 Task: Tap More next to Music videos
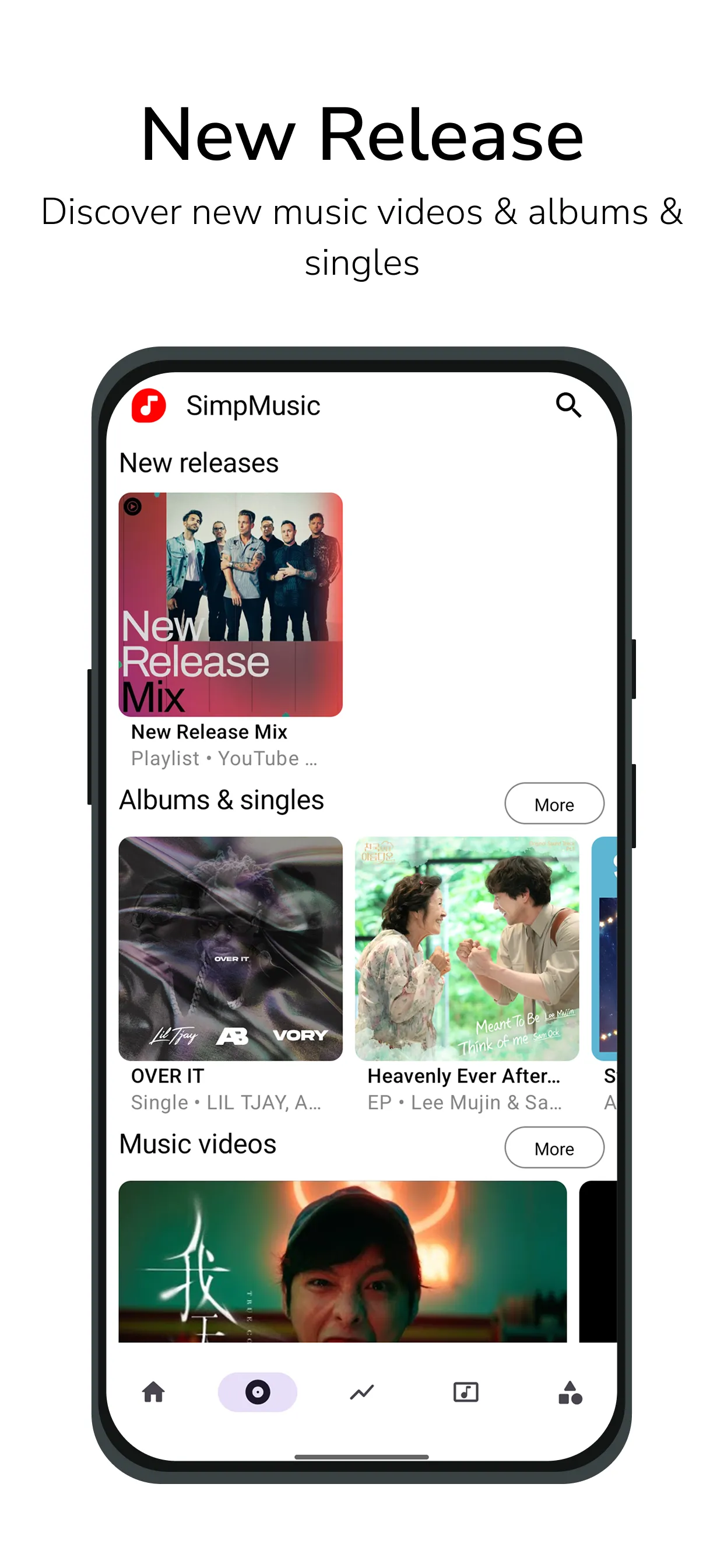pos(554,1148)
